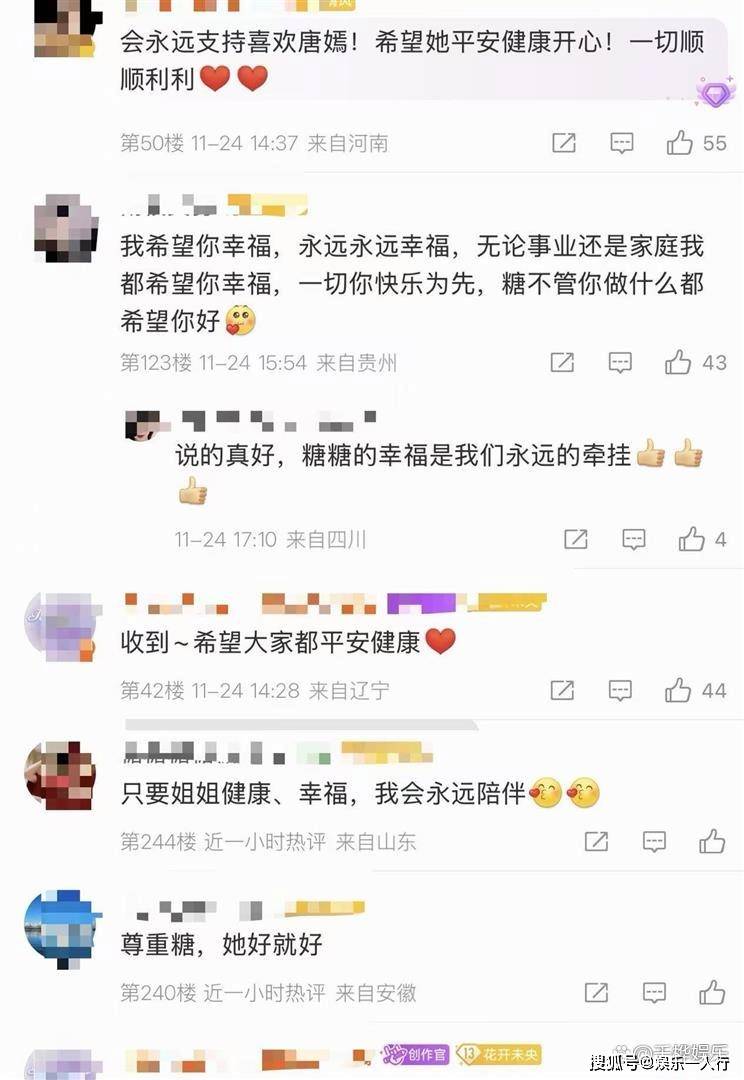Reply to the 第42楼 comment
This screenshot has height=1080, width=744.
click(621, 690)
